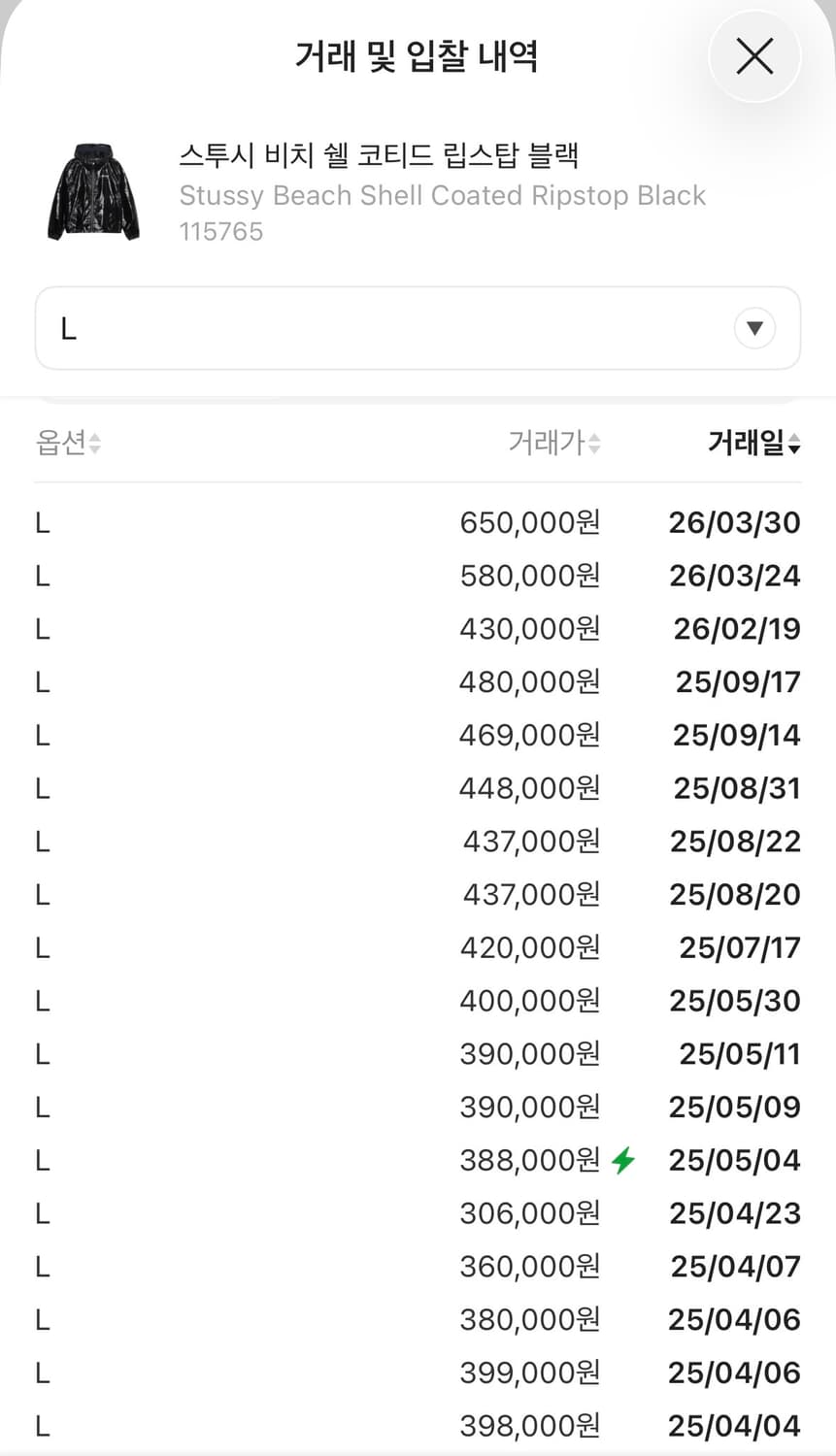Sort transactions by 거래일 column
Screen dimensions: 836x1456
[x=752, y=445]
